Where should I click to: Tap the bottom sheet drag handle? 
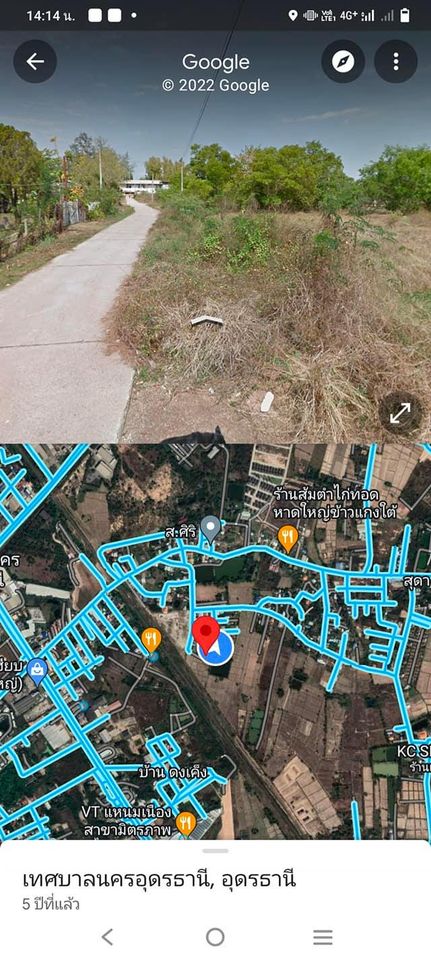[216, 850]
